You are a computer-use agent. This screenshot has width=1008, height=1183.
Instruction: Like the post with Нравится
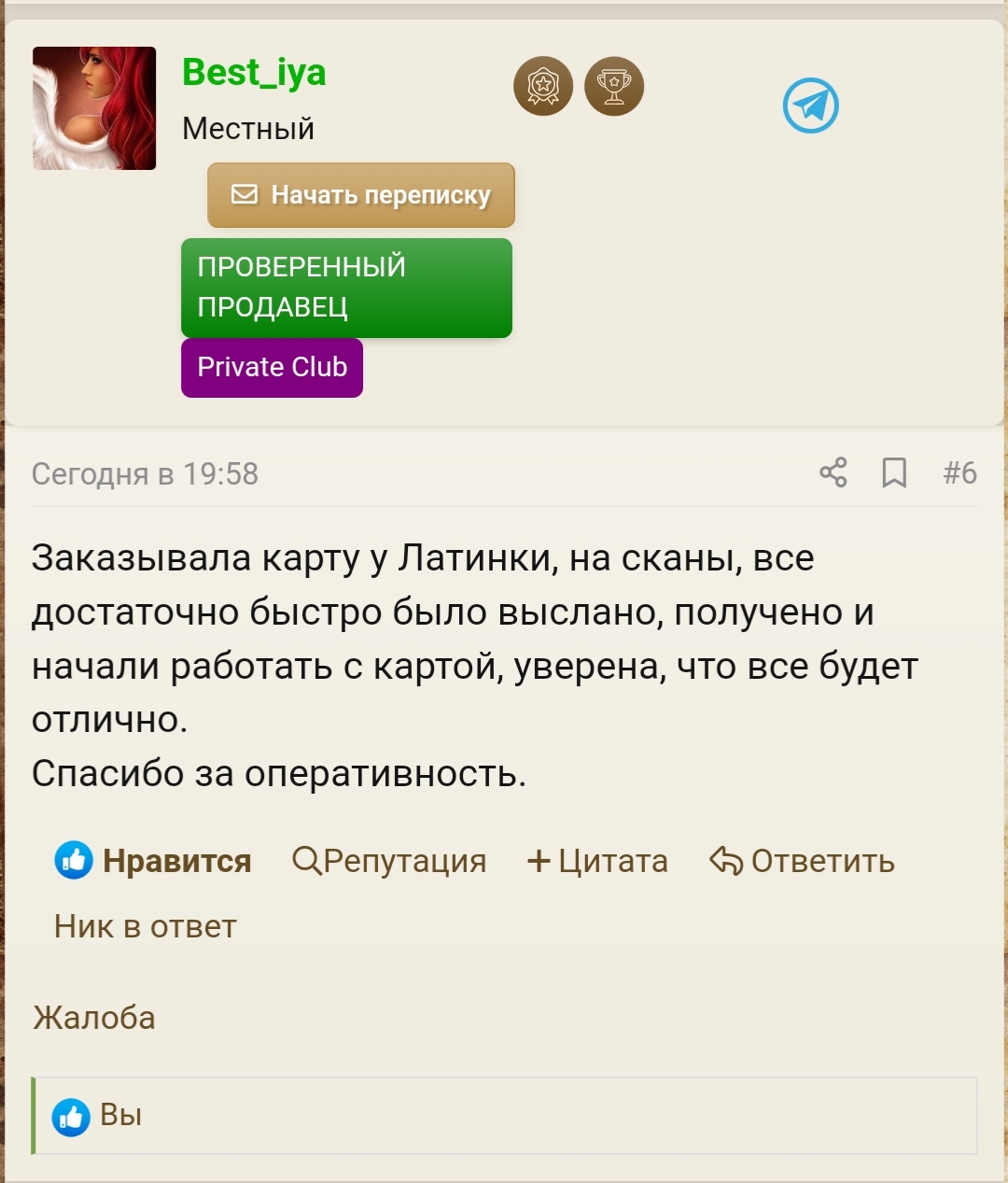pyautogui.click(x=154, y=860)
